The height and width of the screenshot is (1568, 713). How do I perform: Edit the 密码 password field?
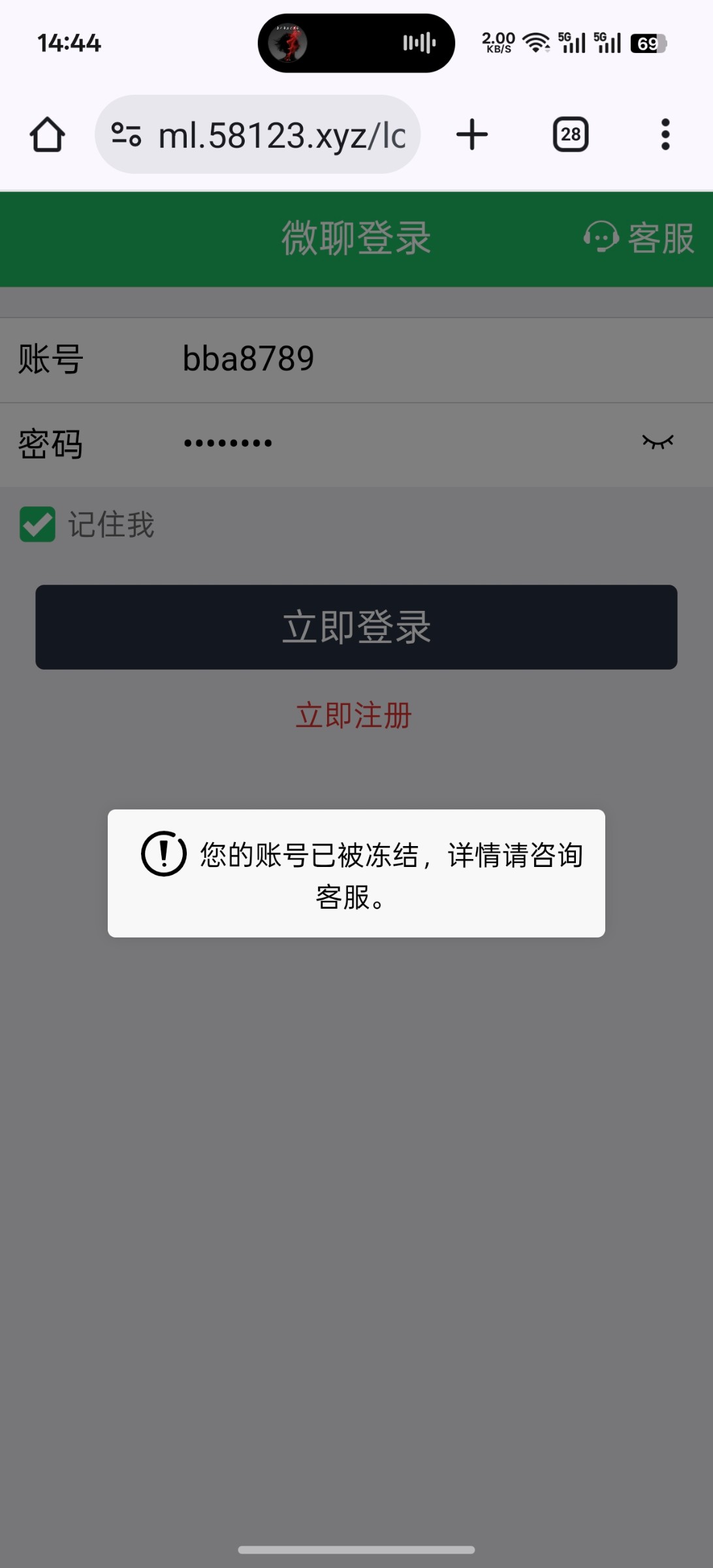[x=392, y=444]
